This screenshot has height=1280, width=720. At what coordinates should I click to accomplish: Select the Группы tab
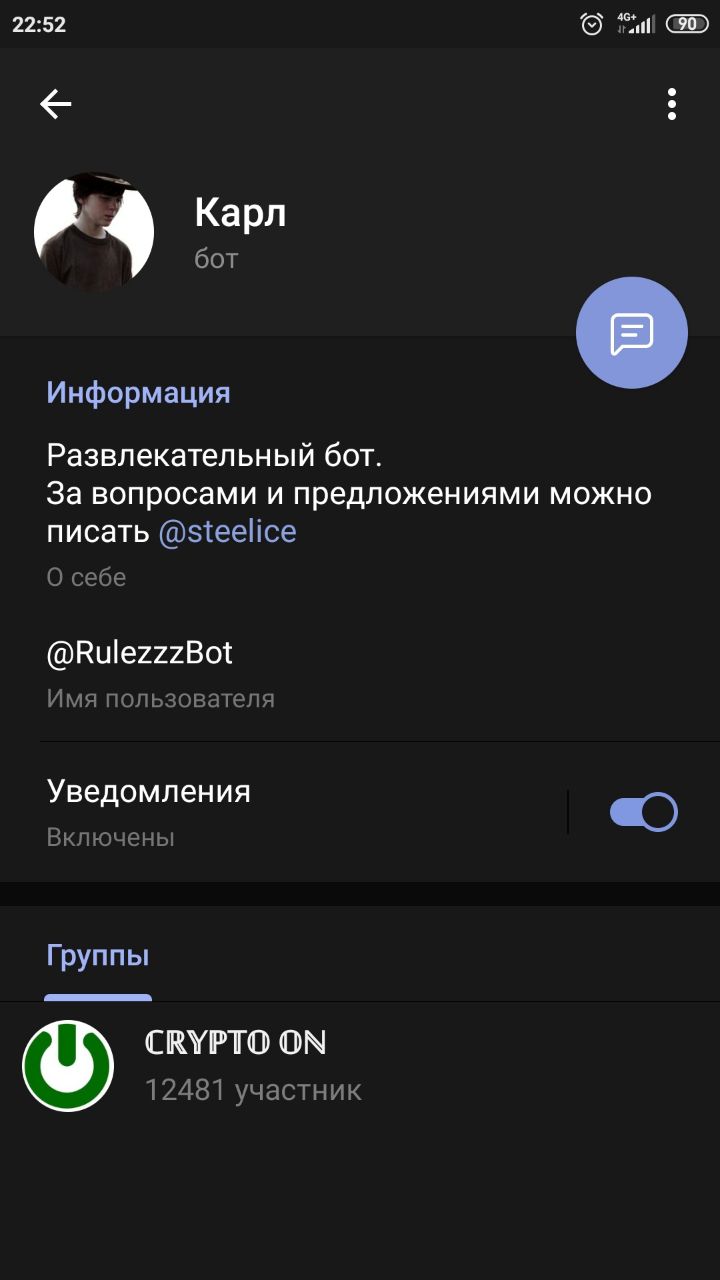click(x=98, y=956)
